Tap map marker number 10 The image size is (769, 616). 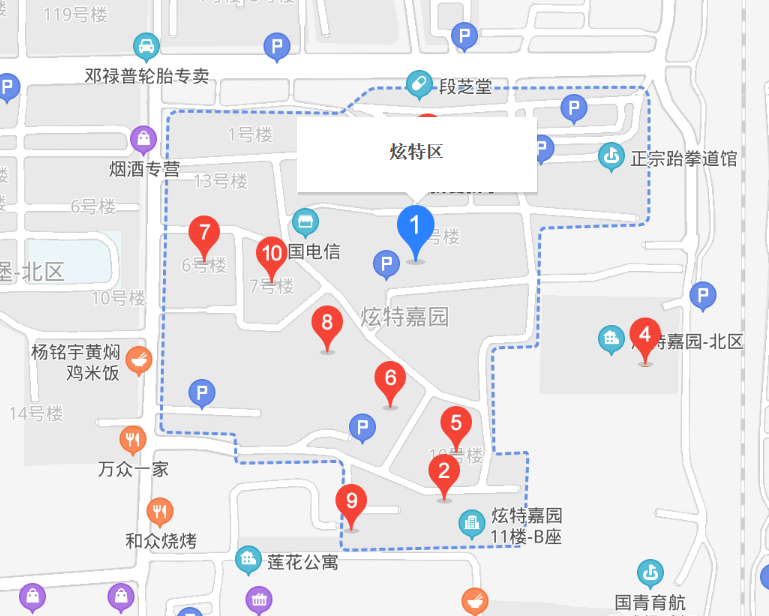[x=271, y=254]
